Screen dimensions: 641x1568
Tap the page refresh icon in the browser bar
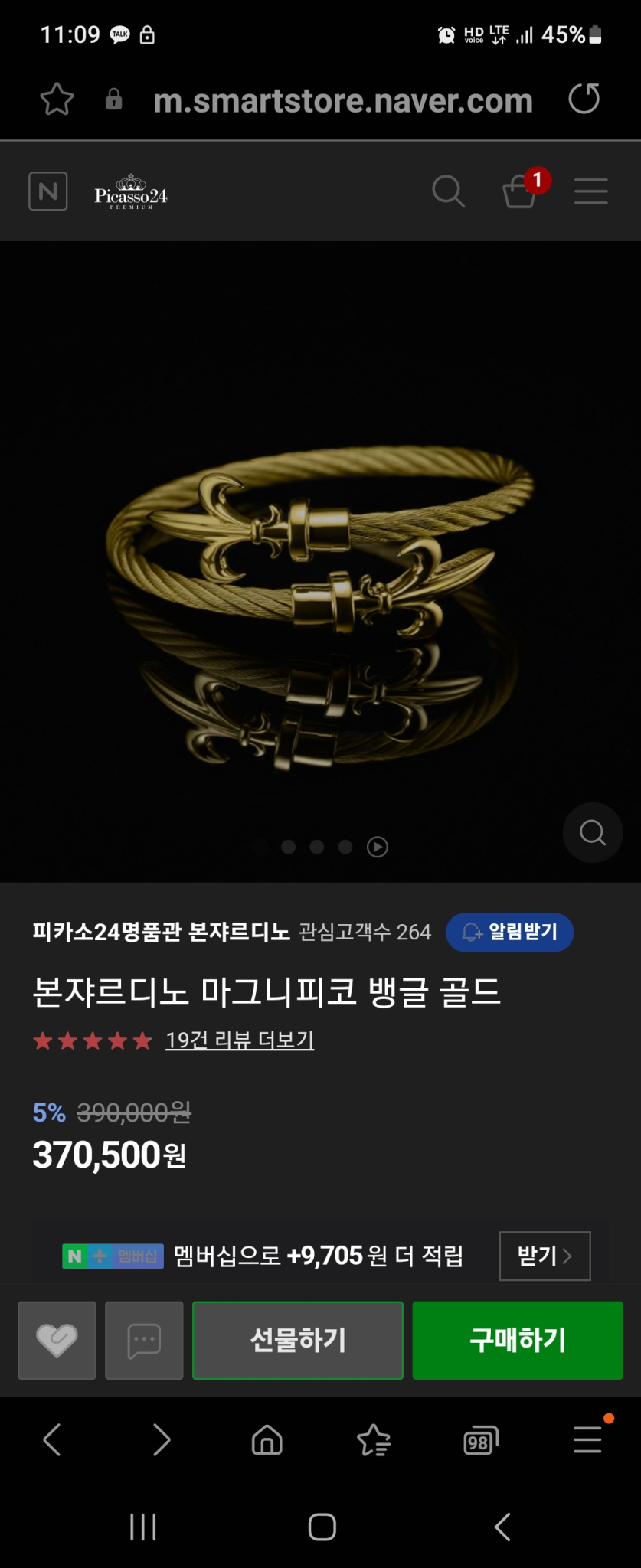pyautogui.click(x=584, y=99)
